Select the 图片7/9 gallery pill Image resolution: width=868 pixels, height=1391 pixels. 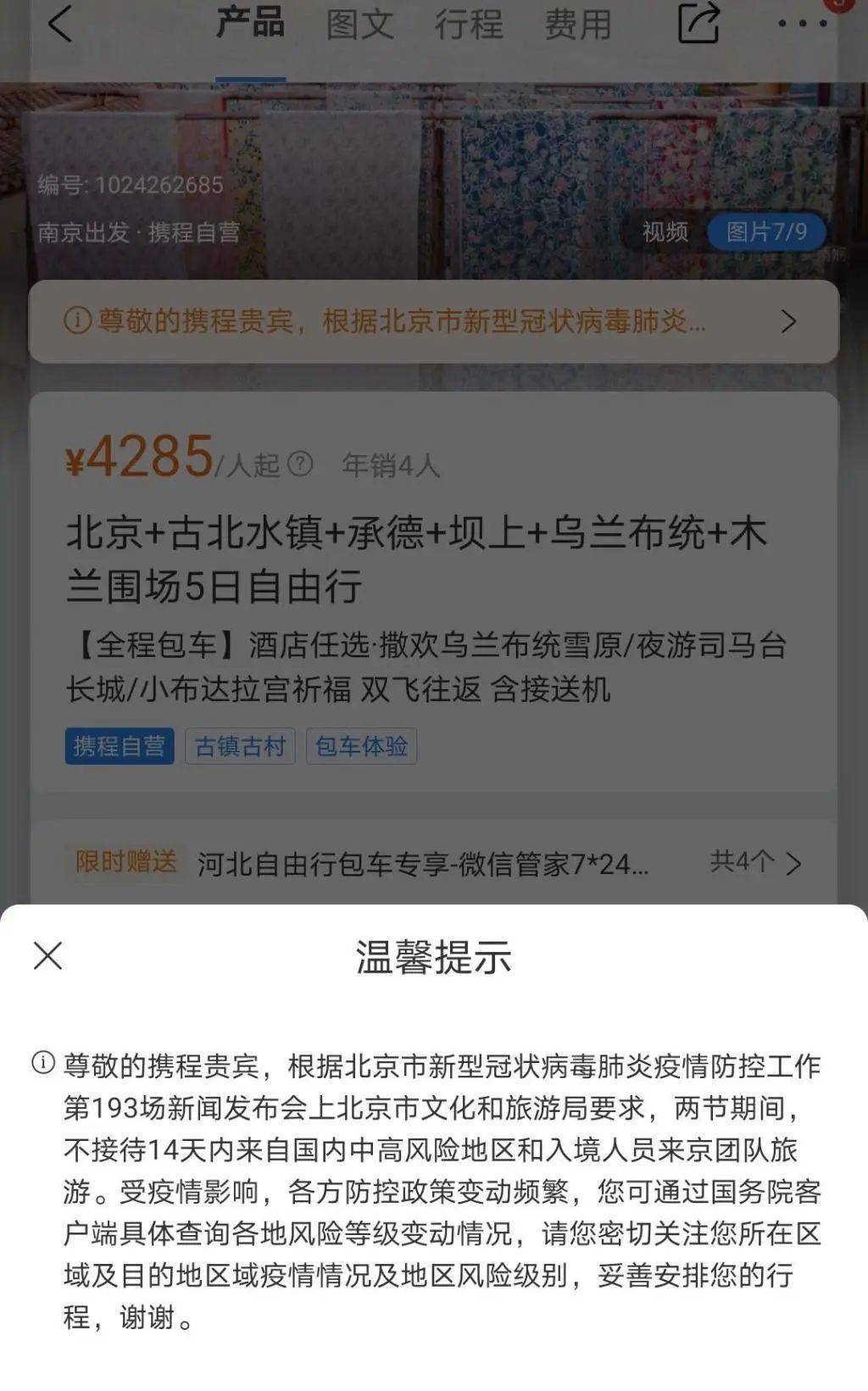pos(766,231)
